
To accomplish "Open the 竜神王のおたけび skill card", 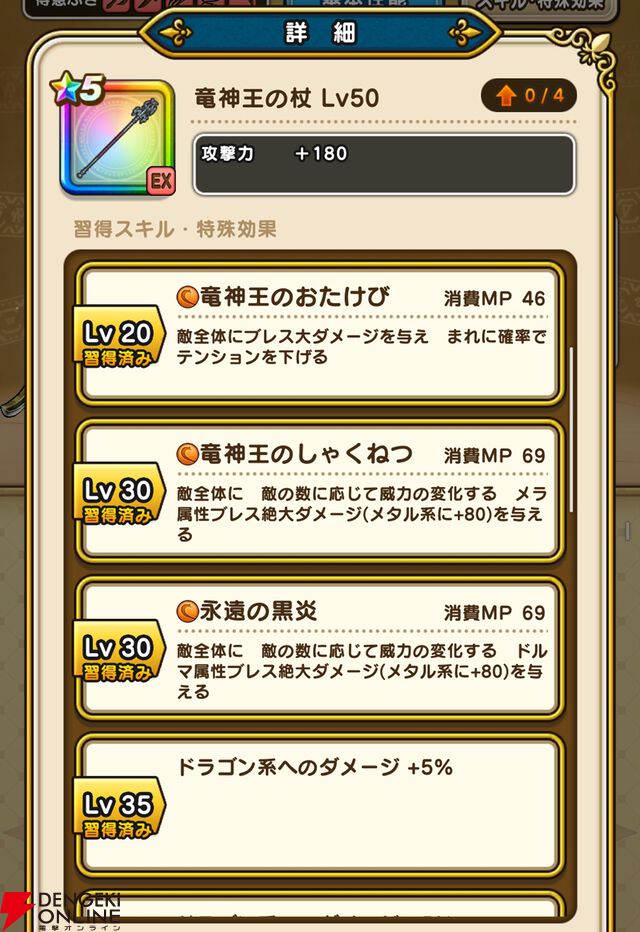I will coord(318,332).
